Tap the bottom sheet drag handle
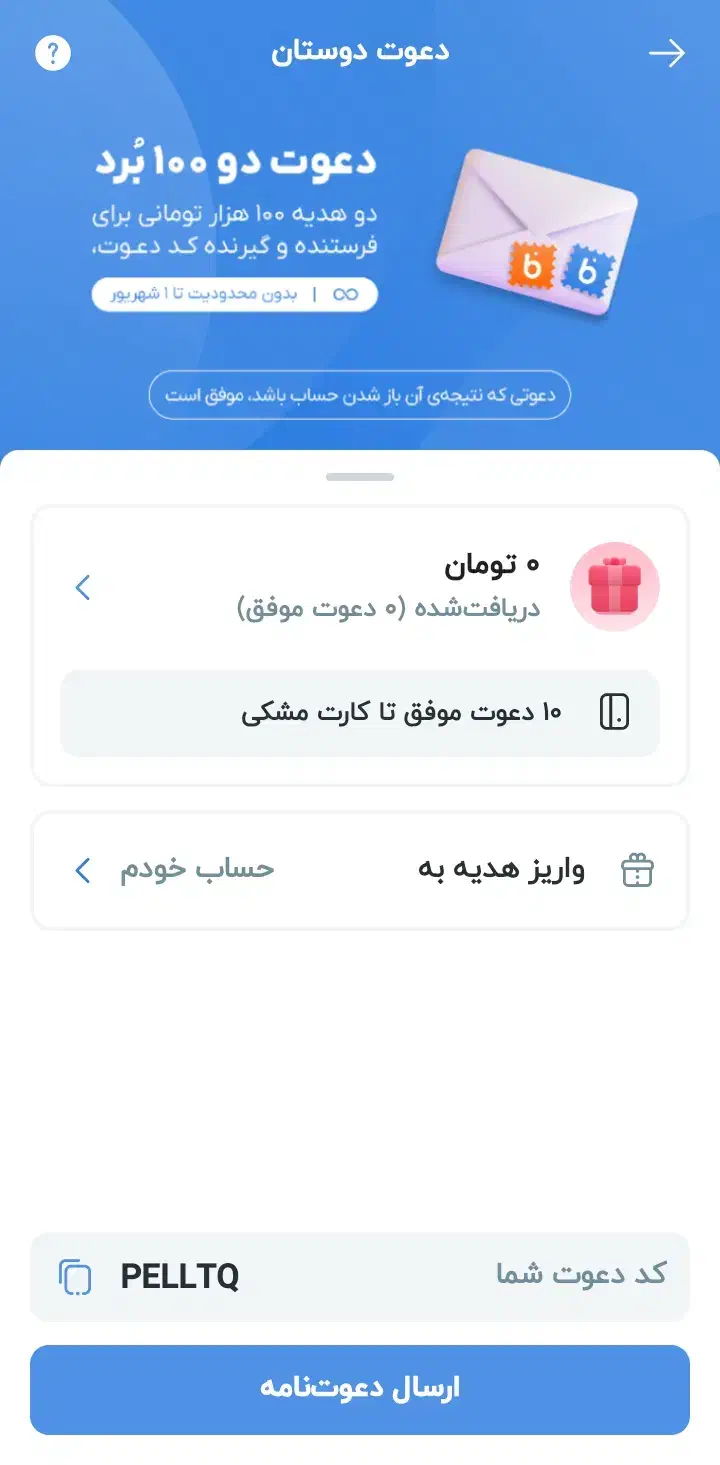The width and height of the screenshot is (720, 1465). point(360,477)
